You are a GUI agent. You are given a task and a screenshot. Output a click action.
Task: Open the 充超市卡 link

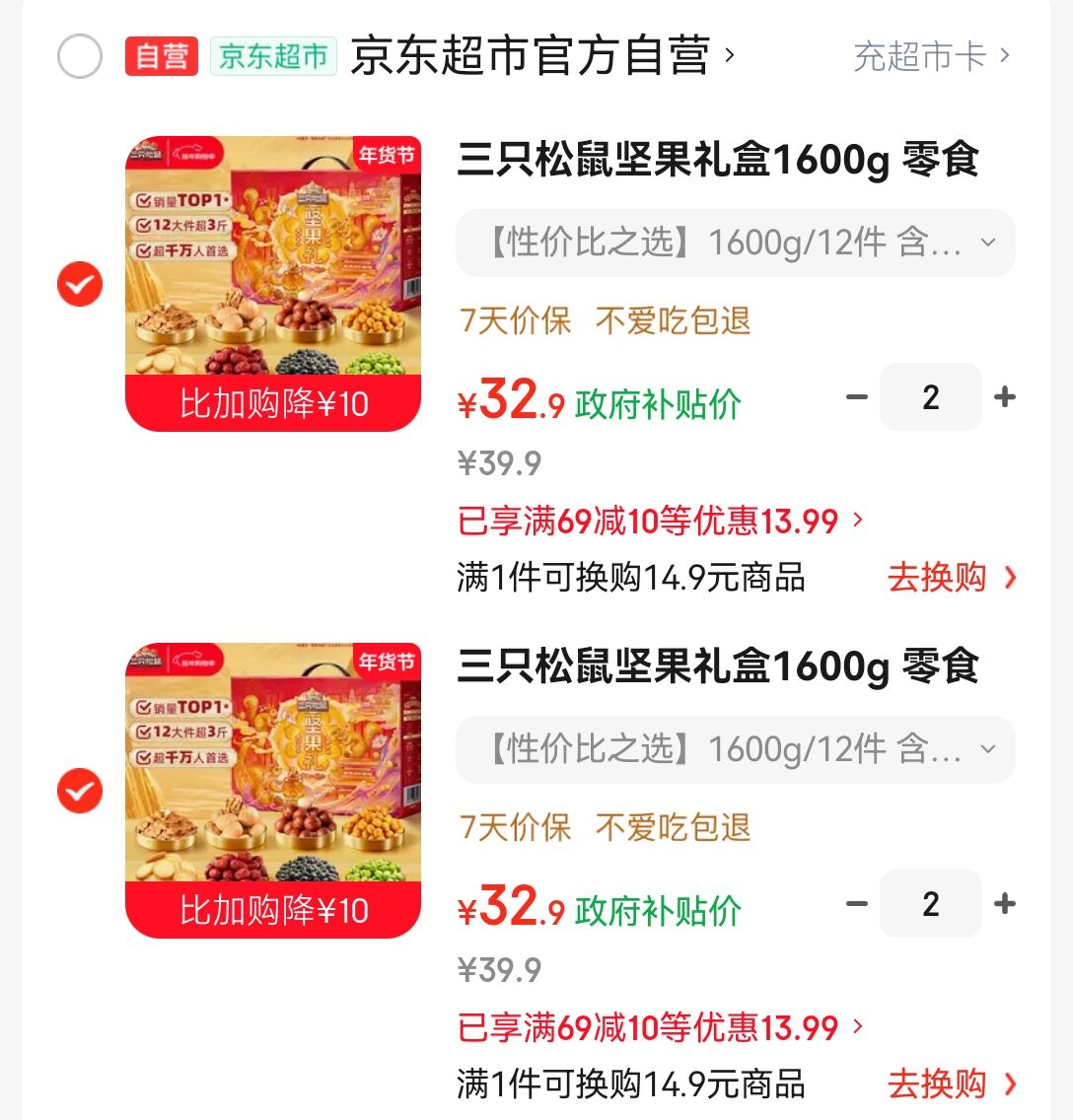click(931, 56)
